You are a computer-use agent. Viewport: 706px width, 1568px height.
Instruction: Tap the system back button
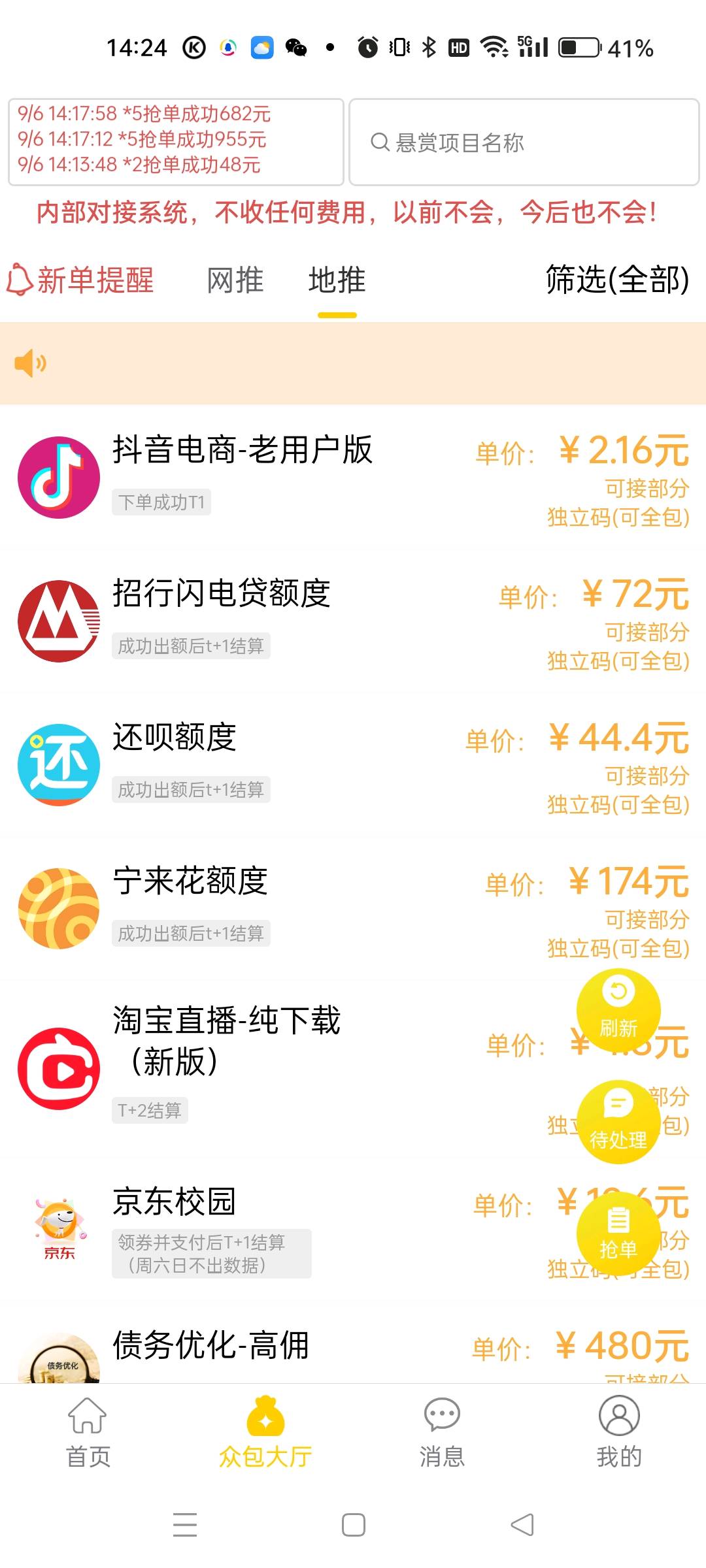[x=522, y=1525]
